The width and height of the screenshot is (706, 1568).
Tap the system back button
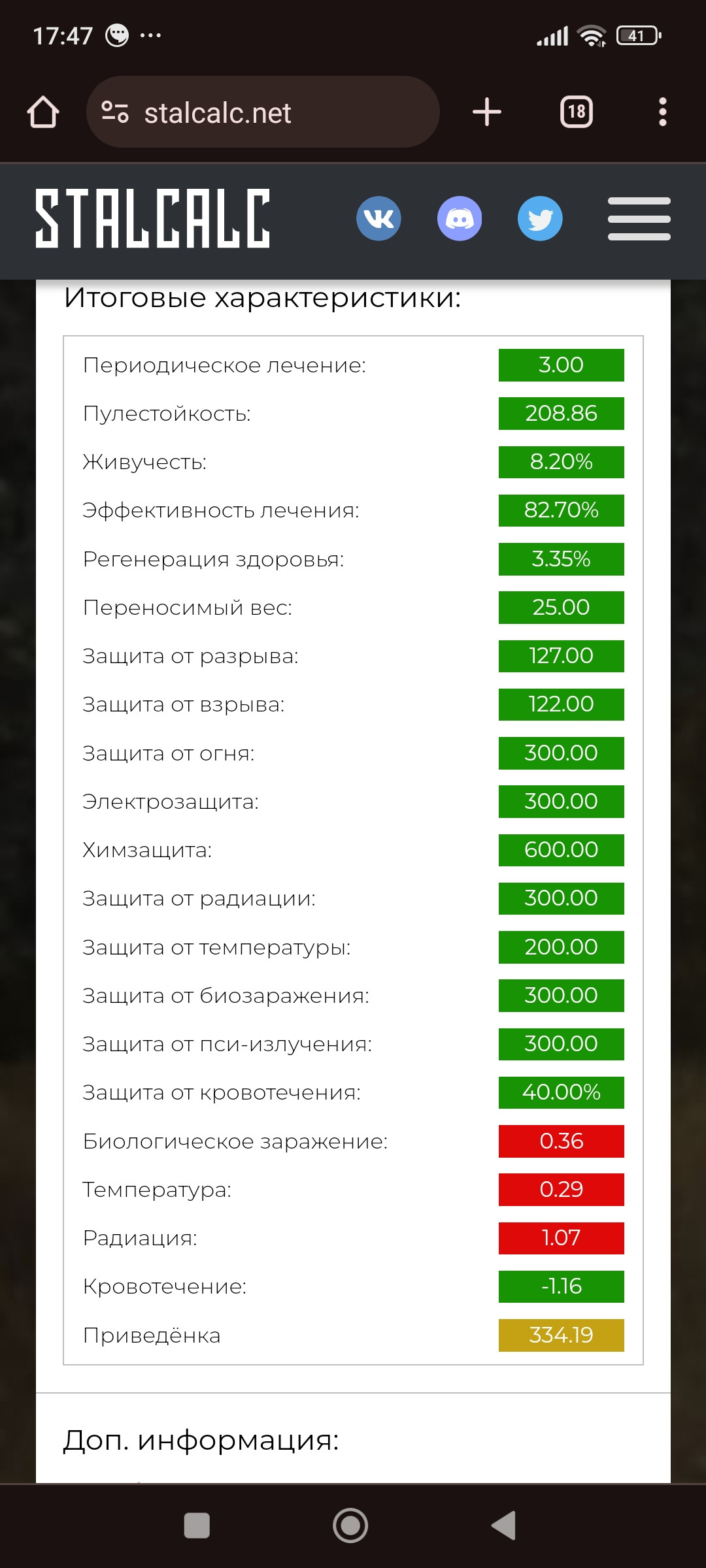504,1526
